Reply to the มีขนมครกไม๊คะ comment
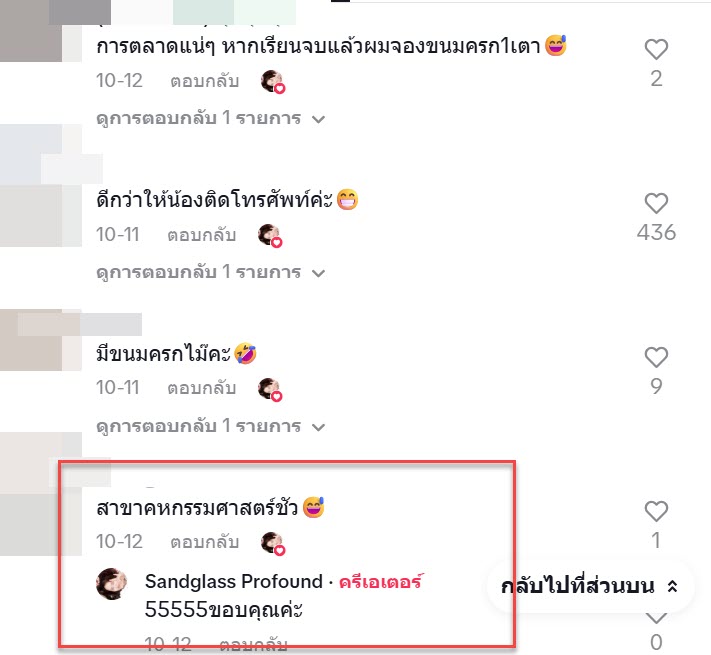This screenshot has height=655, width=711. 203,387
